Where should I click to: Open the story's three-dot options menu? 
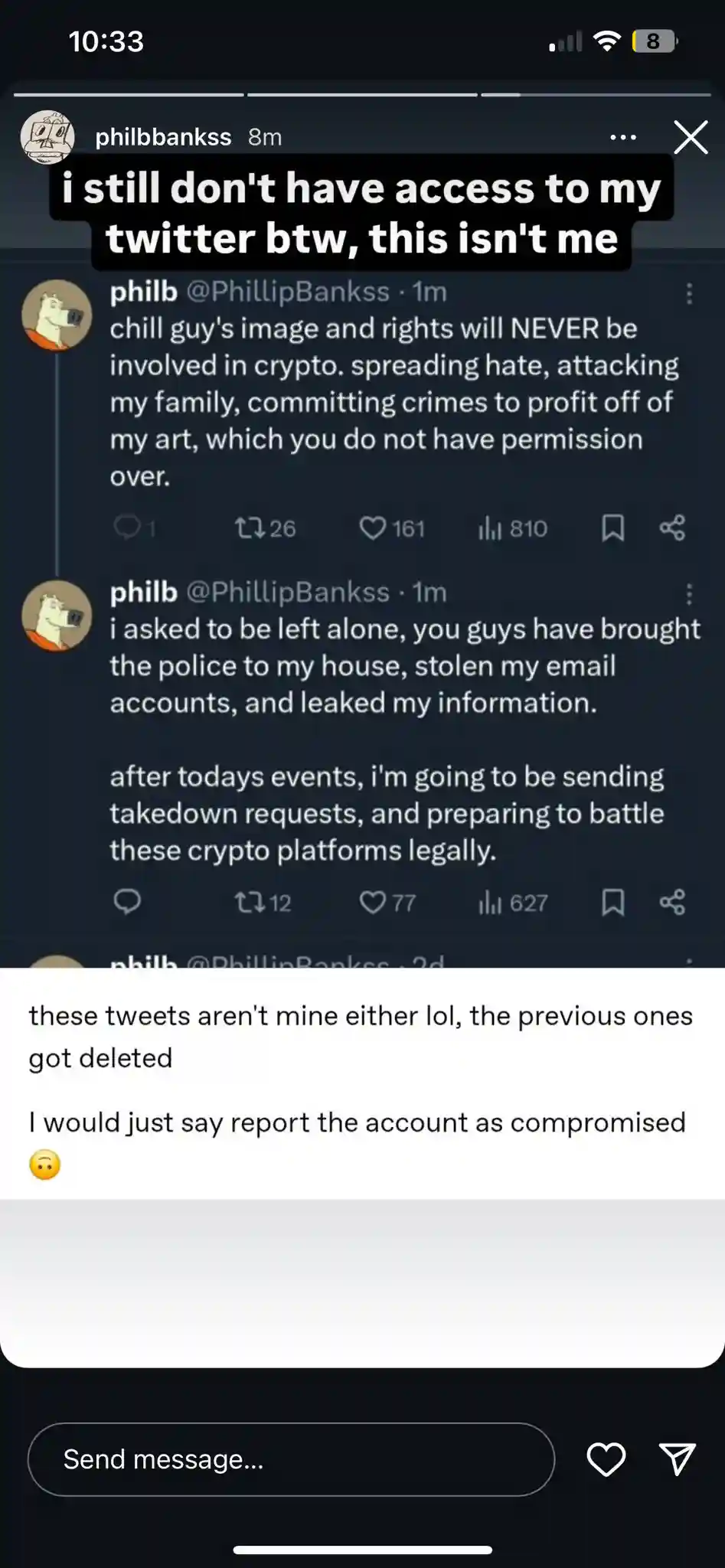[623, 138]
